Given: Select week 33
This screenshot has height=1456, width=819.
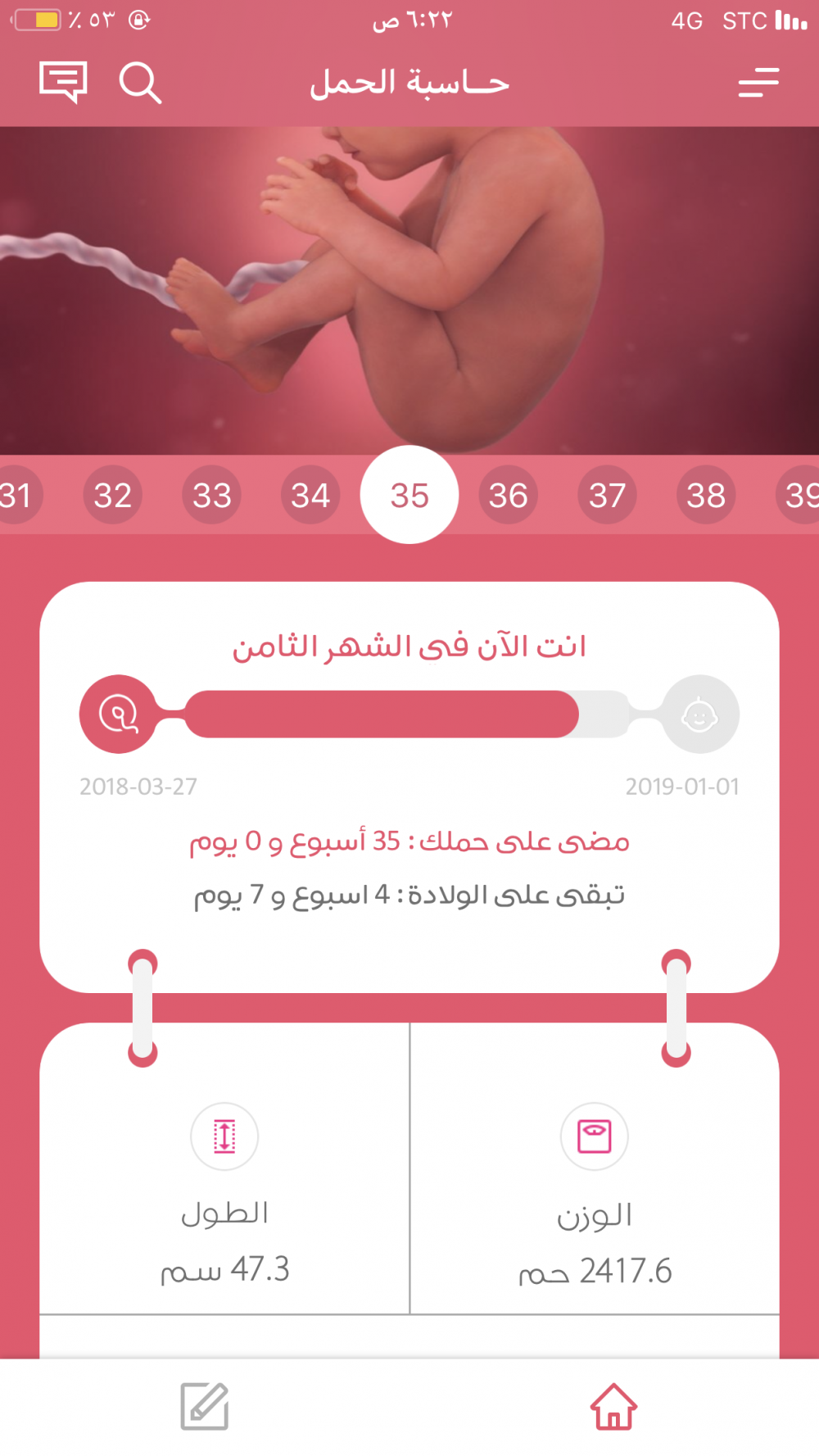Looking at the screenshot, I should pos(212,495).
